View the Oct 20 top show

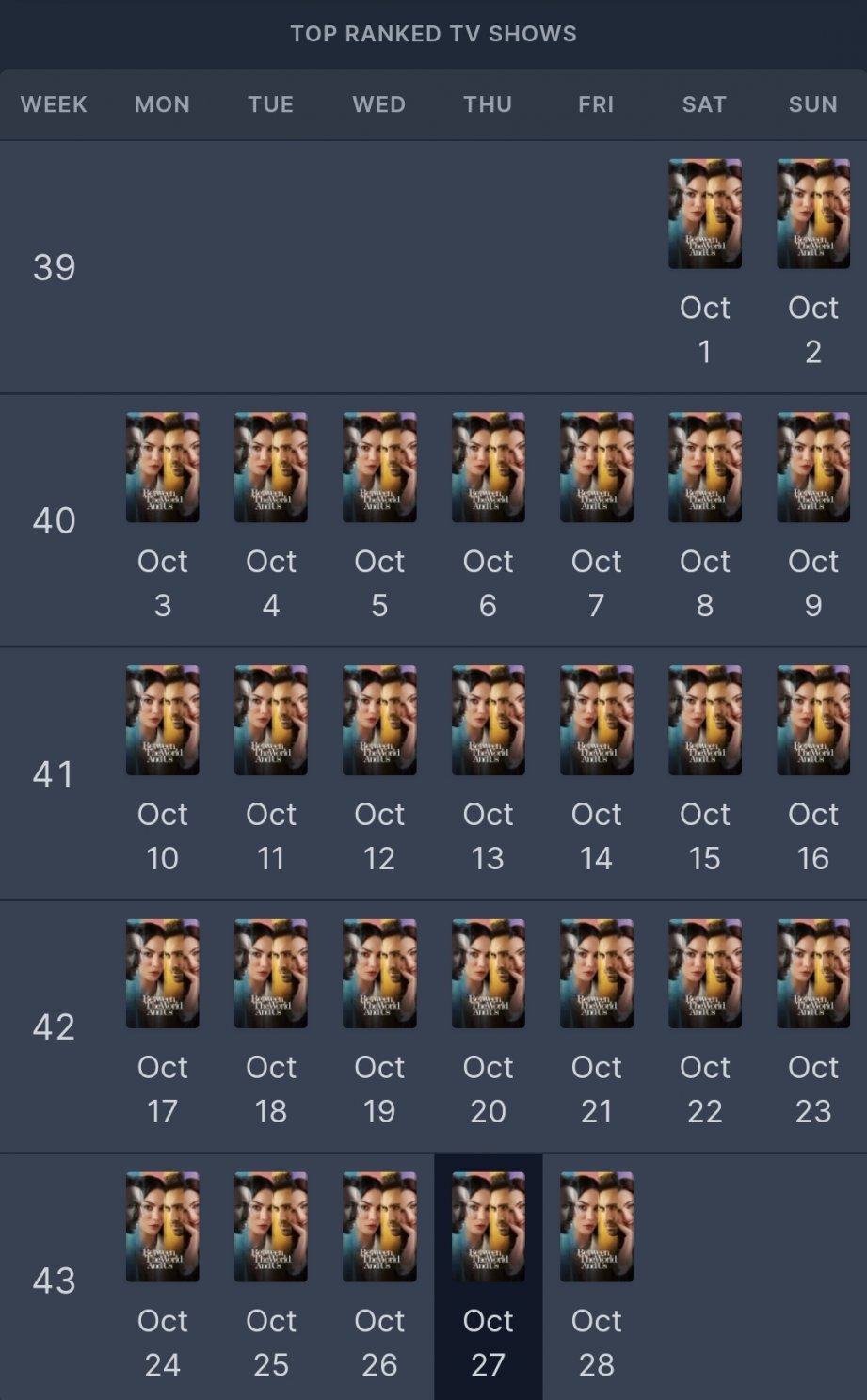[488, 973]
